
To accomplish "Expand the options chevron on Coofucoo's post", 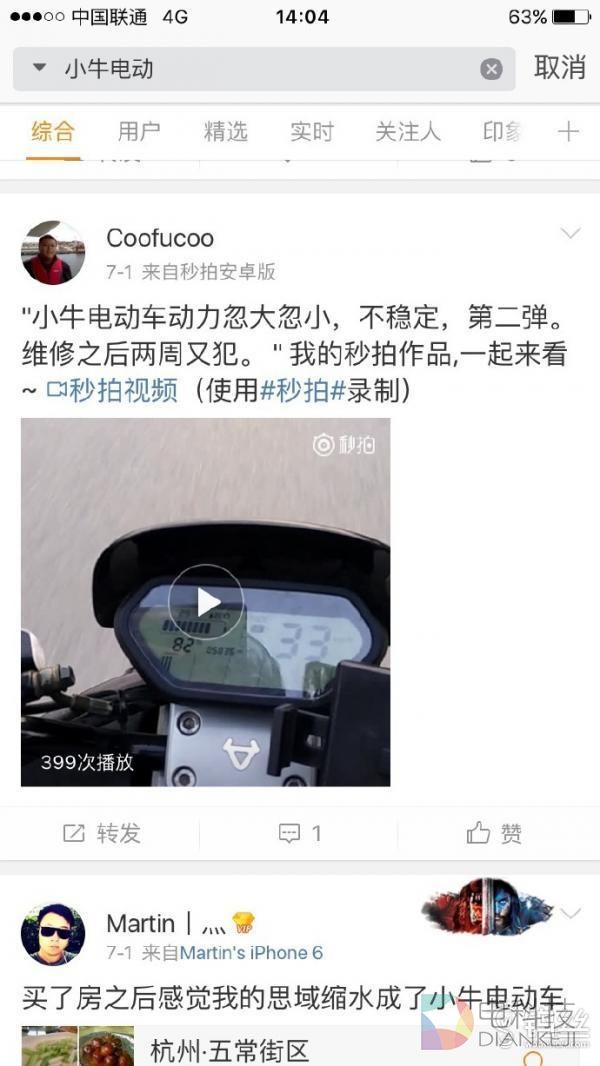I will click(x=570, y=234).
